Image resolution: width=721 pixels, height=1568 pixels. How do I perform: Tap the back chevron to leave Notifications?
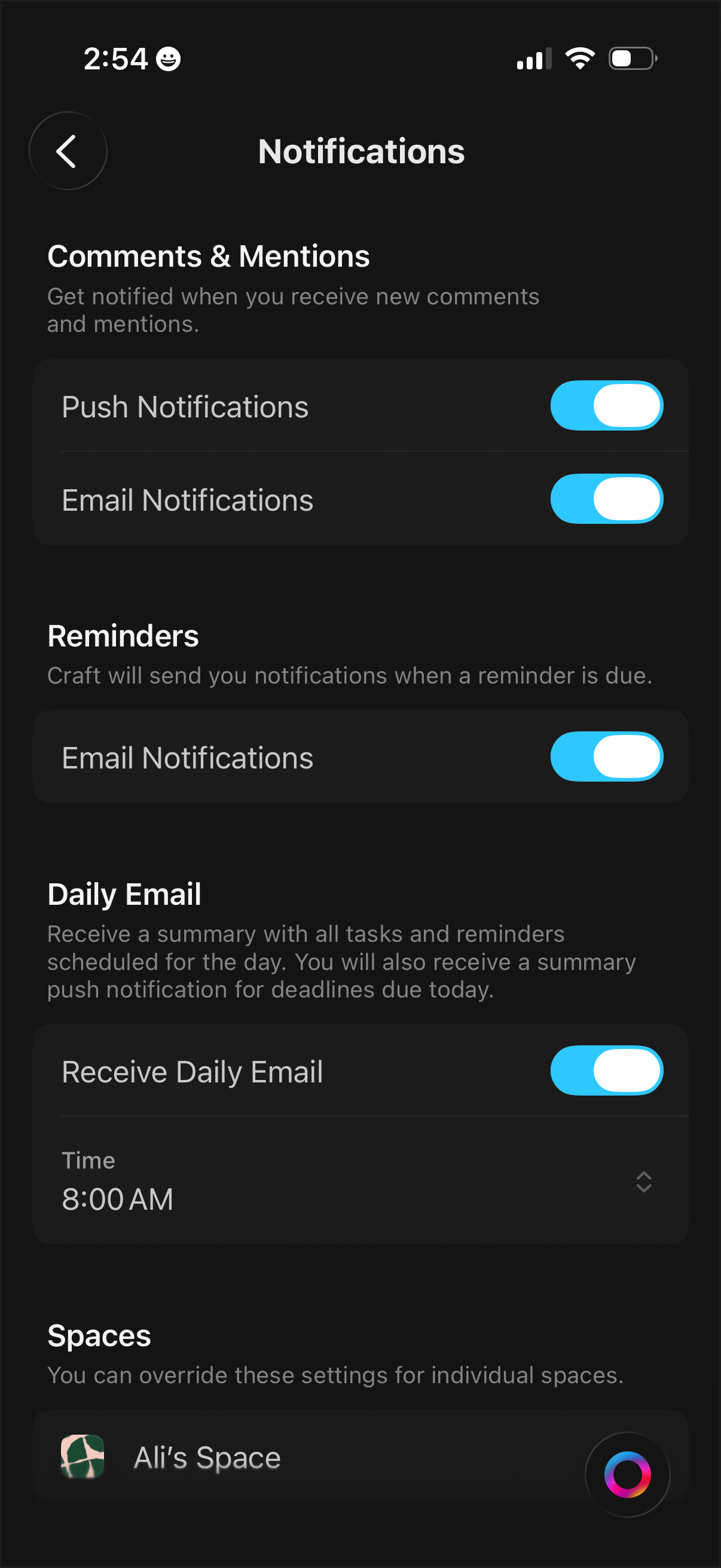point(67,150)
